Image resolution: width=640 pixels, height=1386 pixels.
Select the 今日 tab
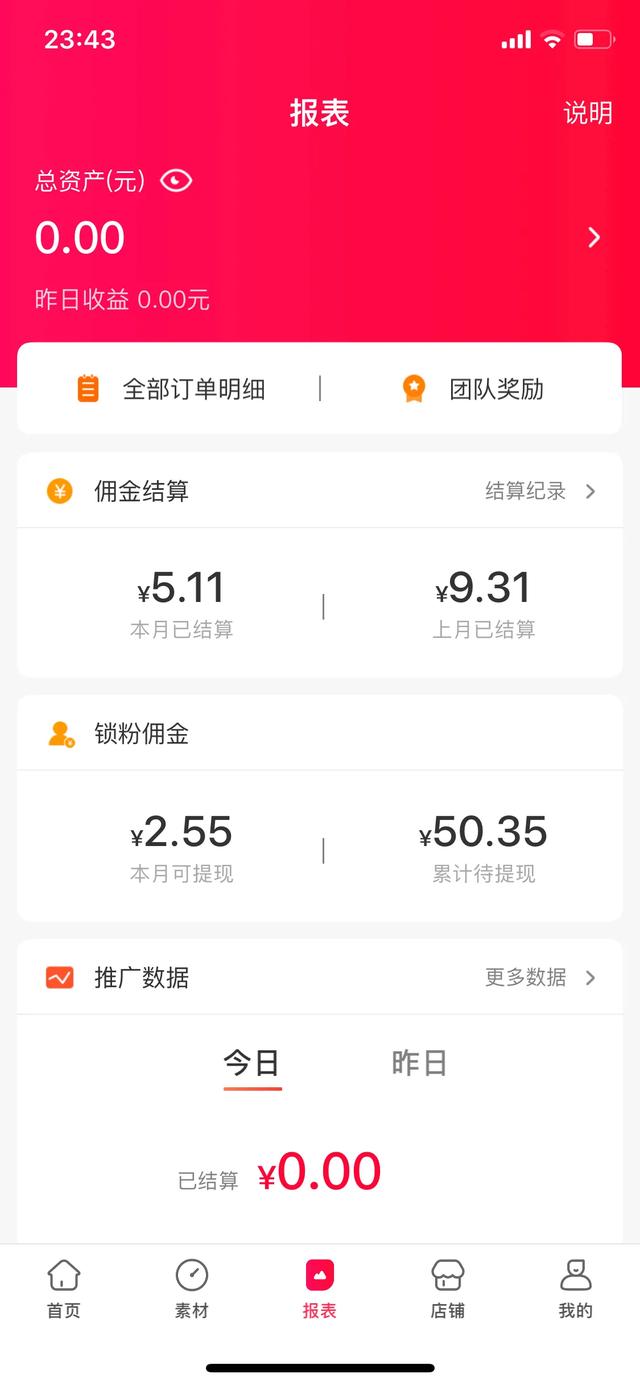tap(252, 1064)
